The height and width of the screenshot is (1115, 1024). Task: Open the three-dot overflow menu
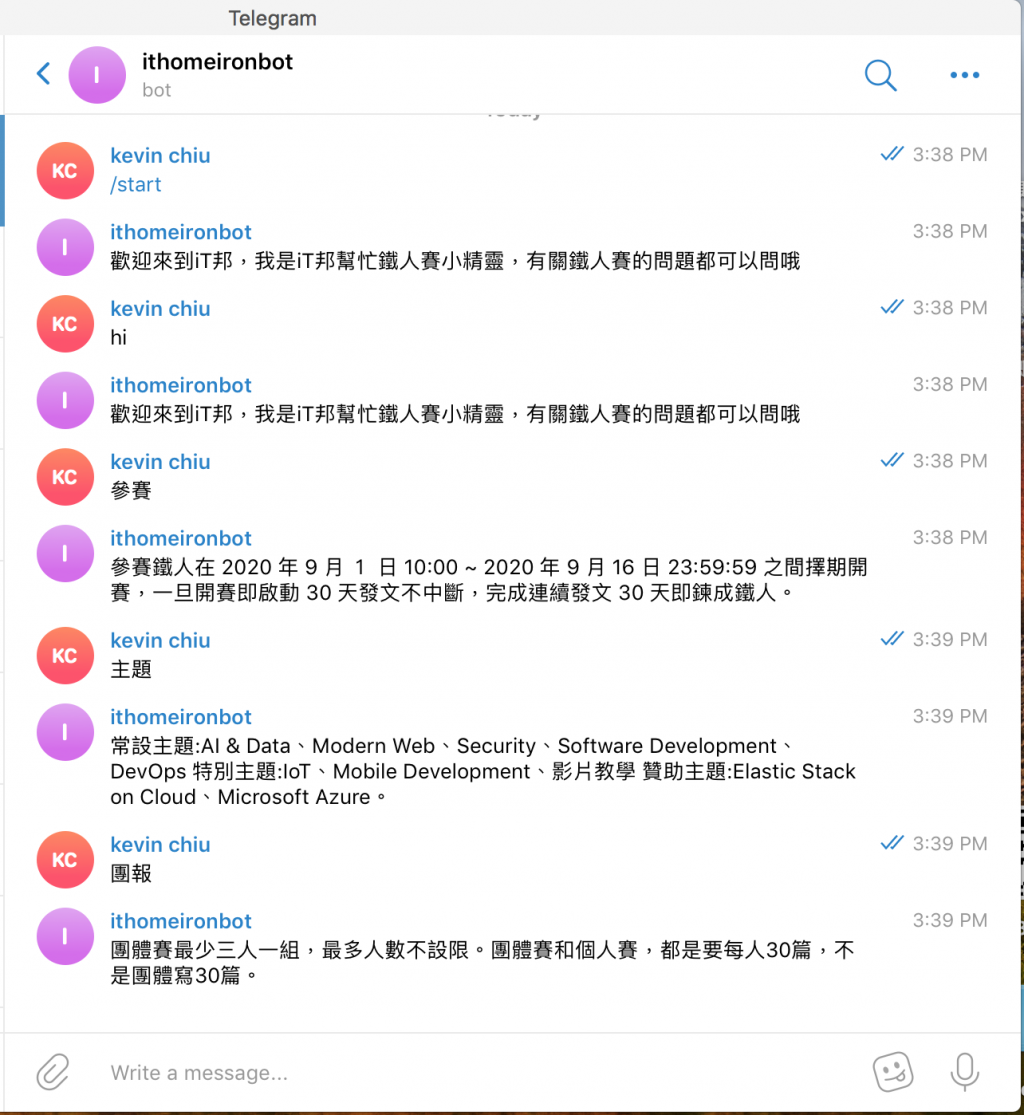coord(964,75)
